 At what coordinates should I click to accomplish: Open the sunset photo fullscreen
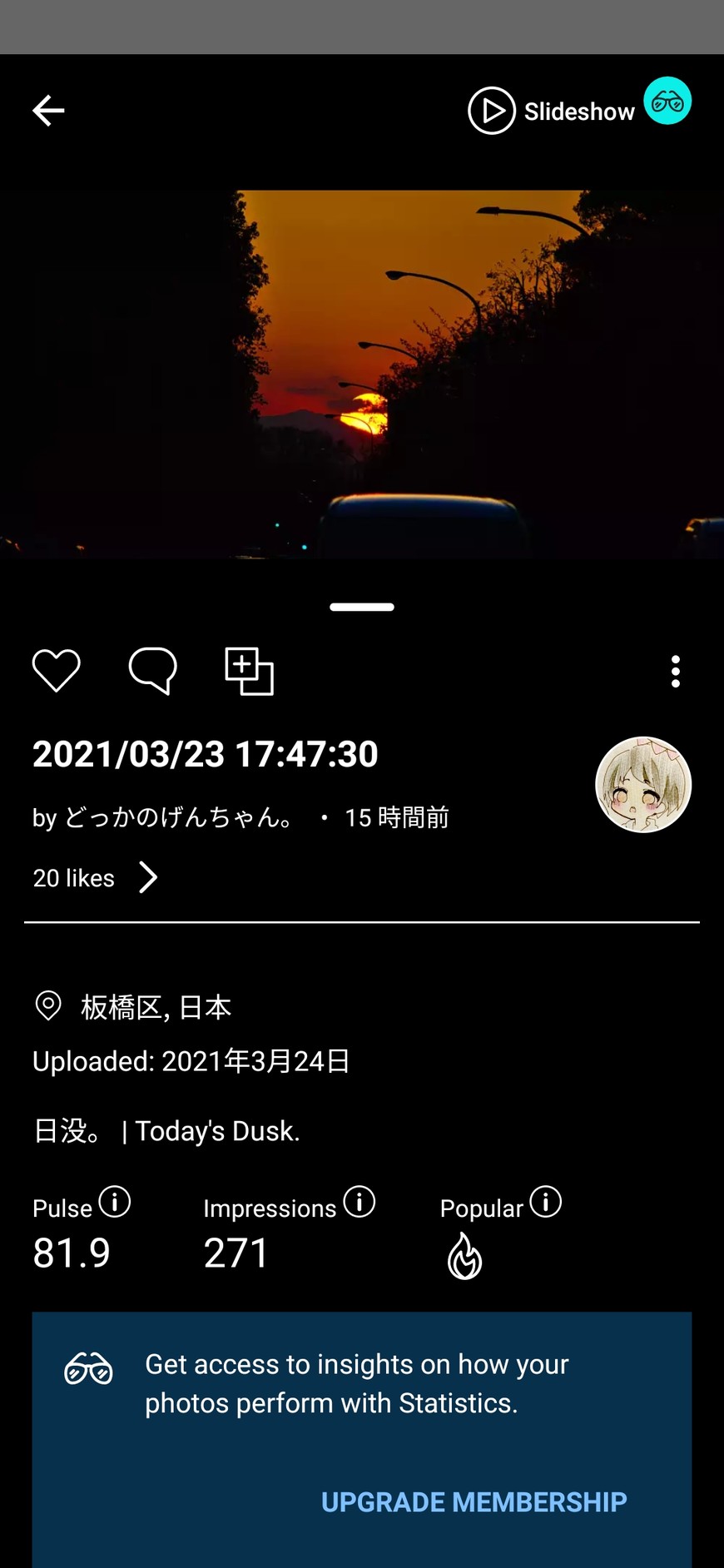click(x=362, y=373)
